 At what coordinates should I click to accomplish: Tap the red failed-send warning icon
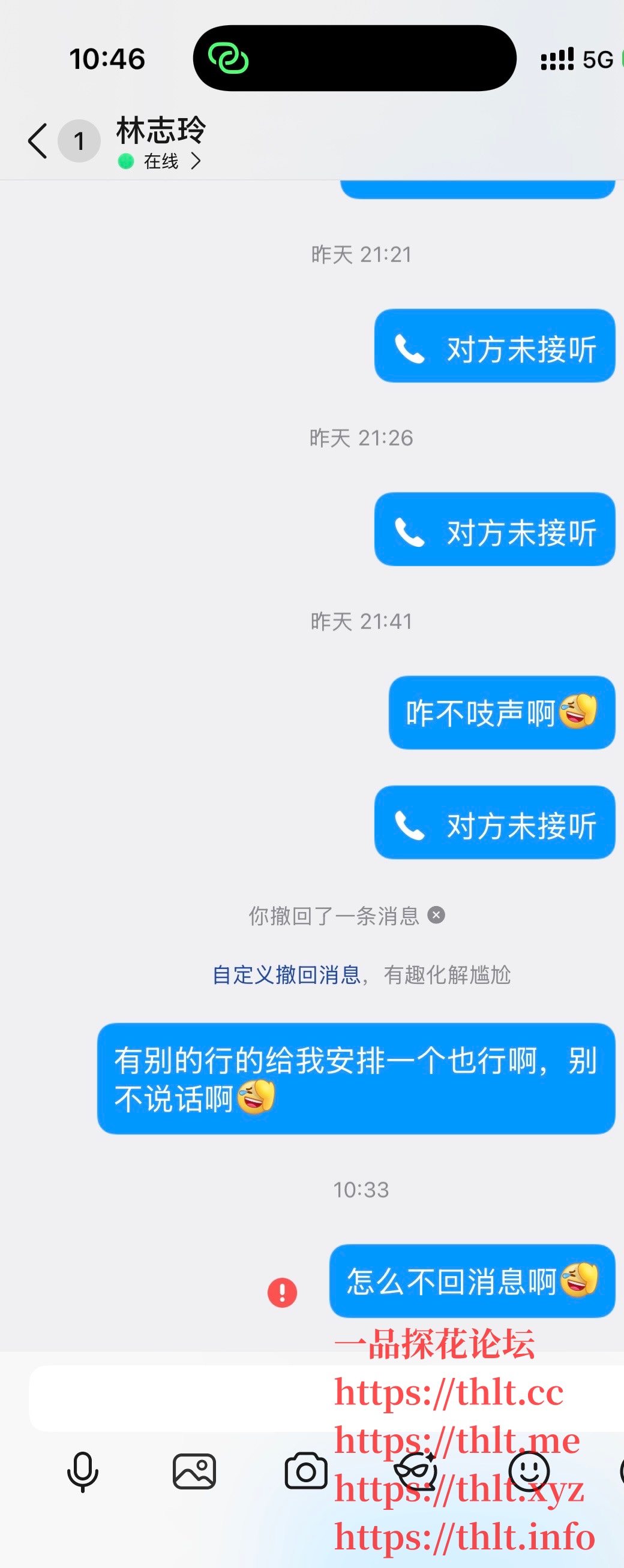tap(282, 1292)
